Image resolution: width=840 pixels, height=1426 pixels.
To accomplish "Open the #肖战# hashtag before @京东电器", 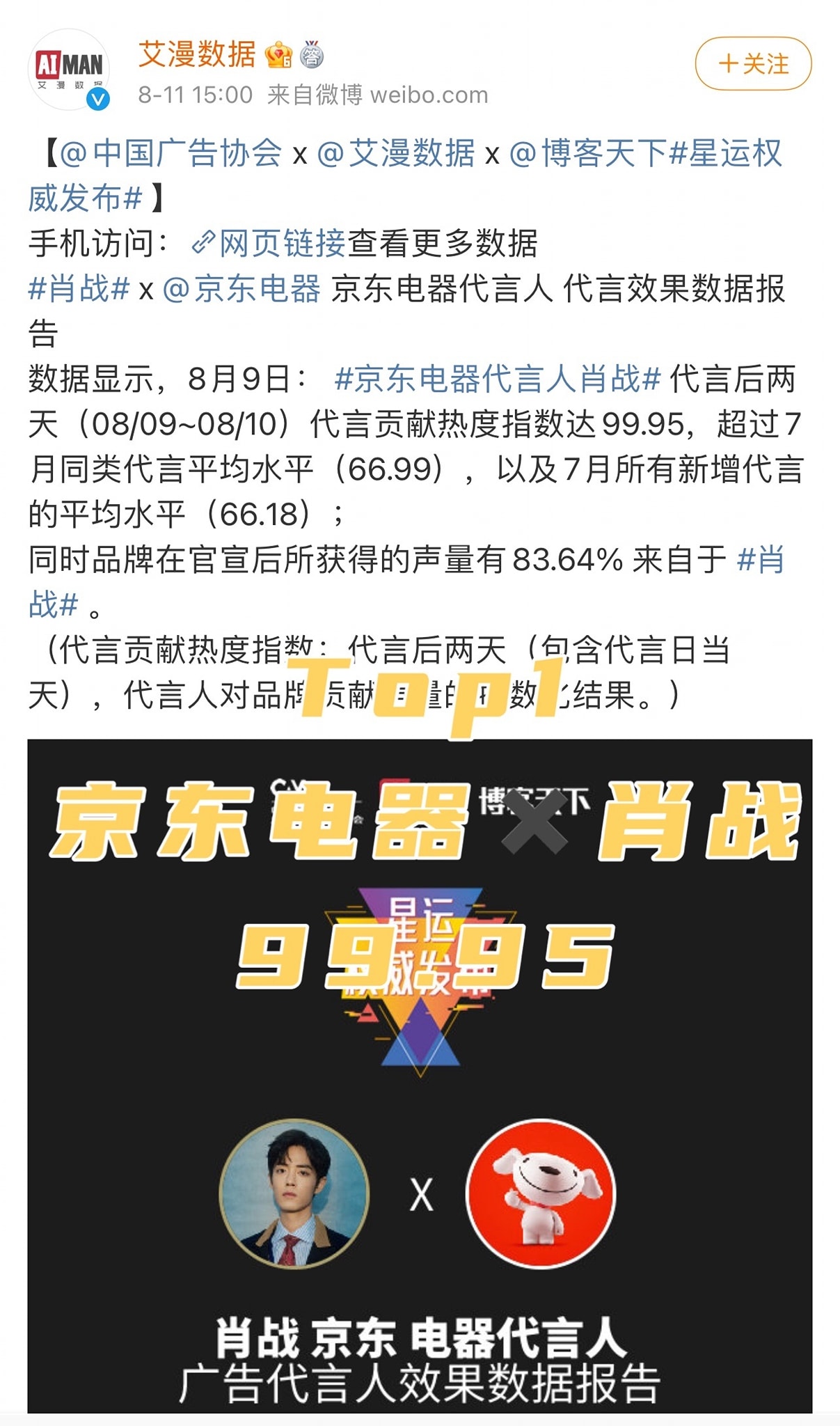I will tap(79, 288).
